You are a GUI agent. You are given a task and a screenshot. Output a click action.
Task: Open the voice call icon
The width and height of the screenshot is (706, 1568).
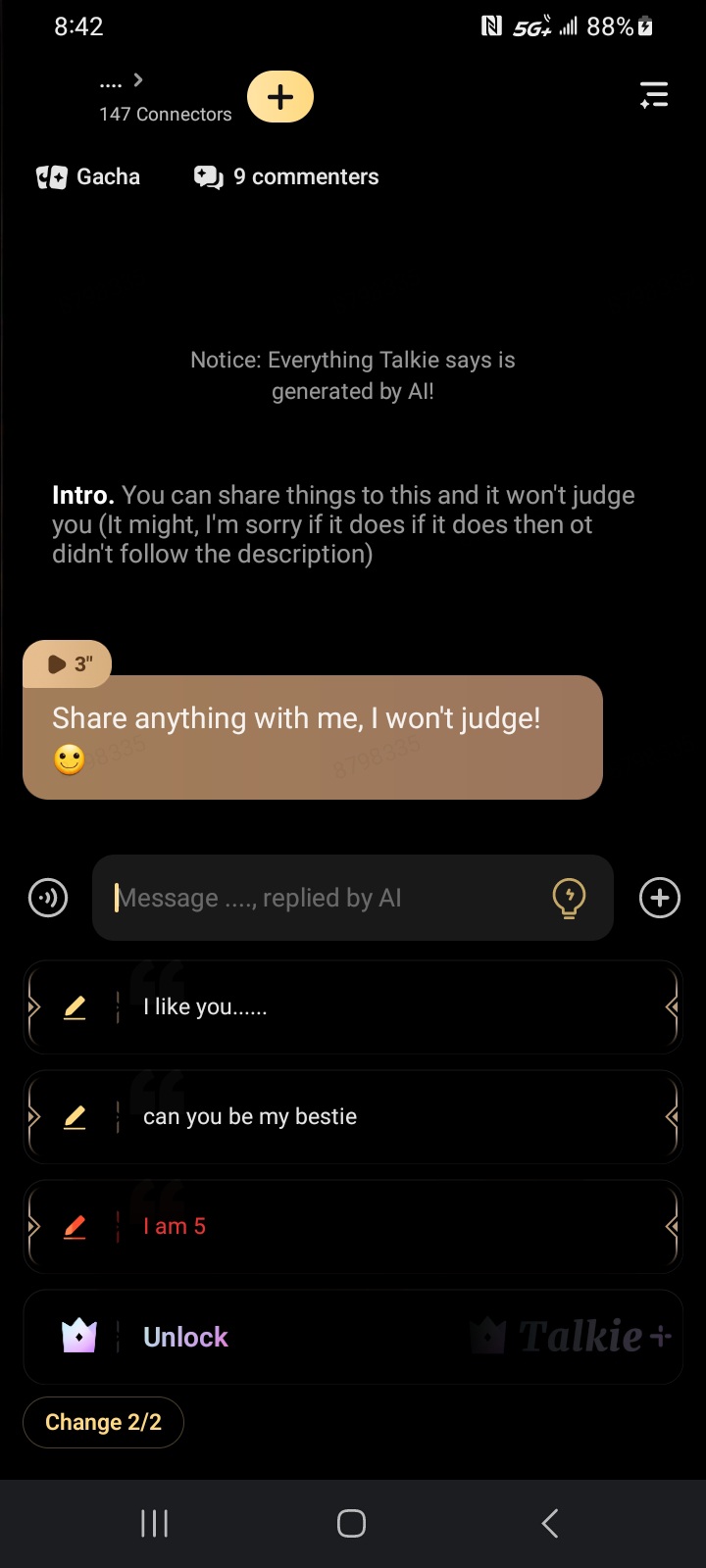[x=48, y=898]
